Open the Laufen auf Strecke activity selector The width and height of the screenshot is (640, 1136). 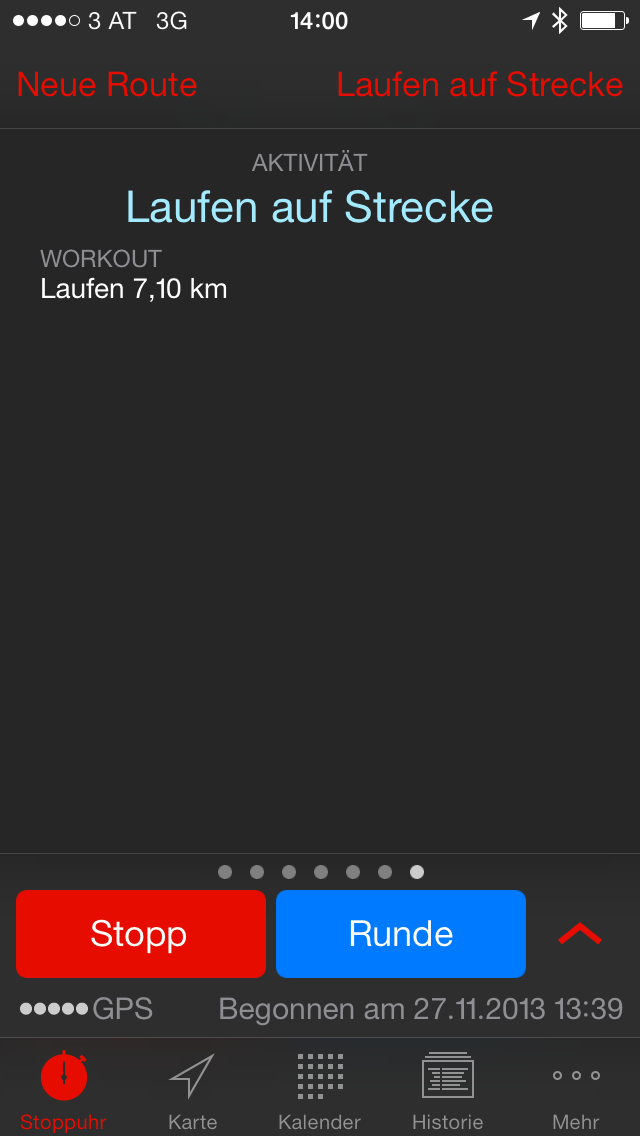pos(480,85)
